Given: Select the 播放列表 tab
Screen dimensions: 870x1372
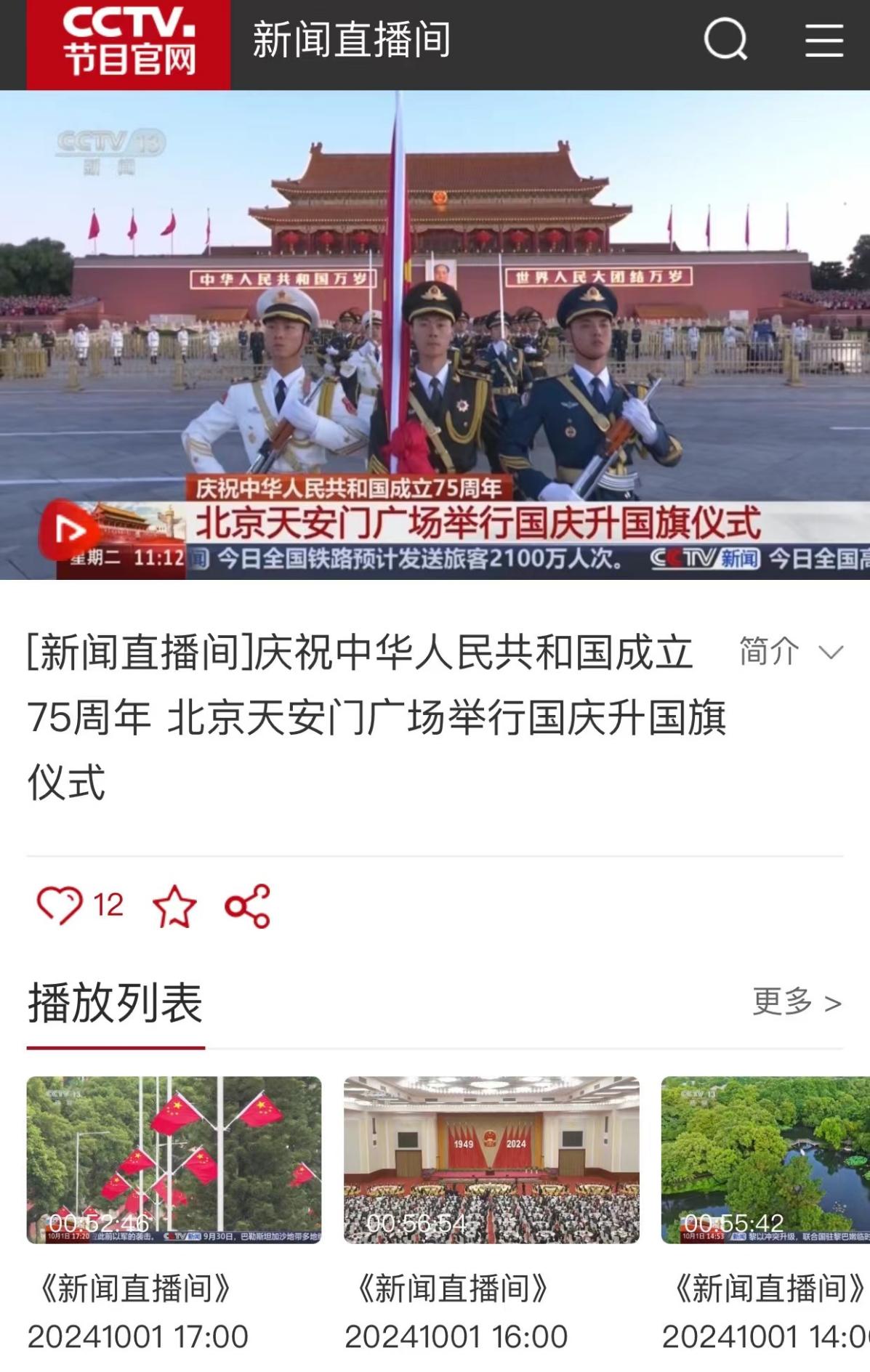Looking at the screenshot, I should pos(115,1003).
